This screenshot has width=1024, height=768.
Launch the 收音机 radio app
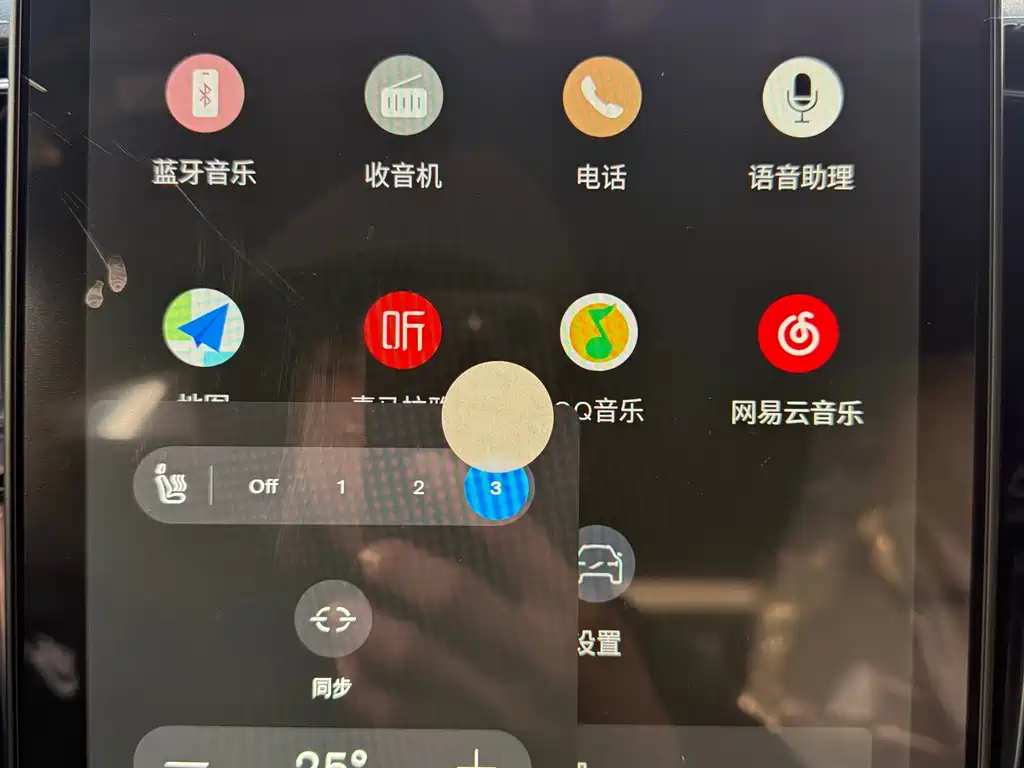(x=403, y=95)
